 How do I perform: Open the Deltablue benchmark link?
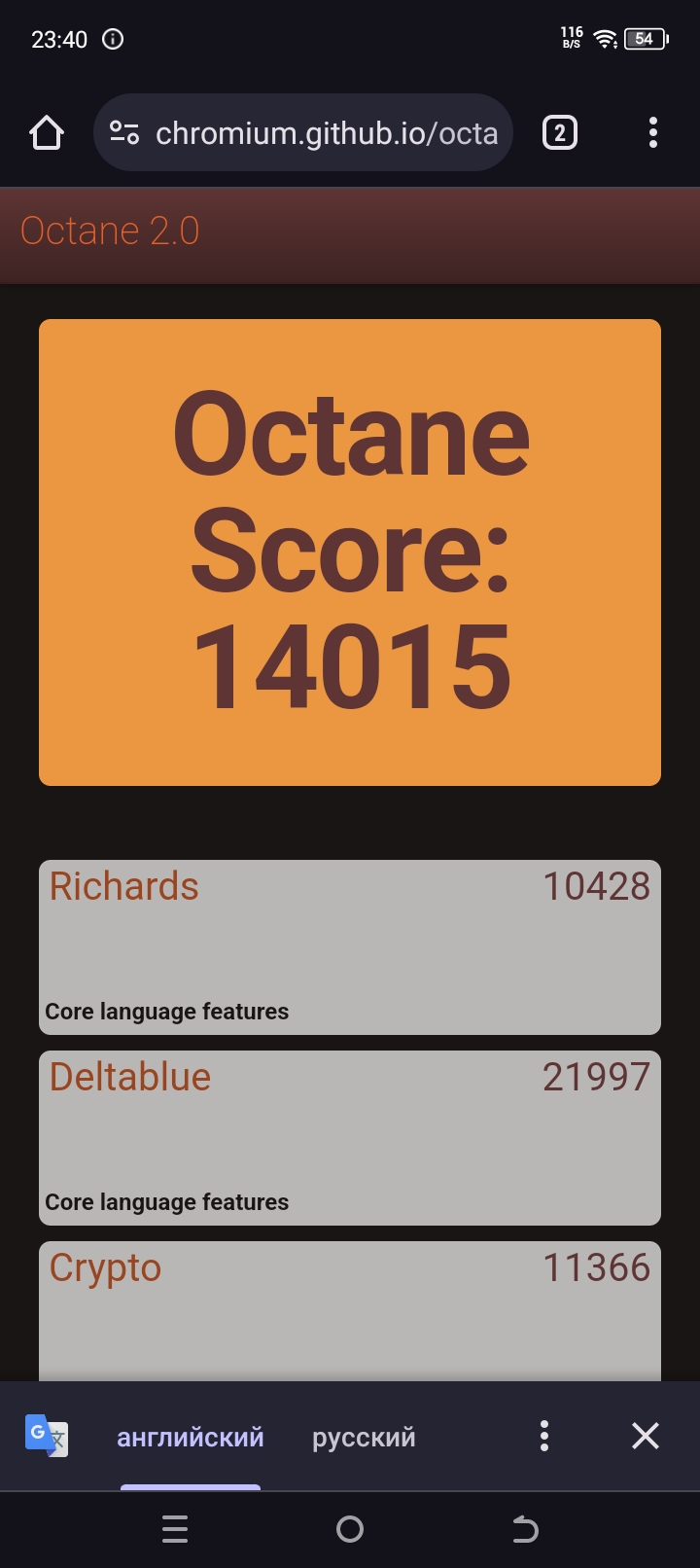click(130, 1078)
